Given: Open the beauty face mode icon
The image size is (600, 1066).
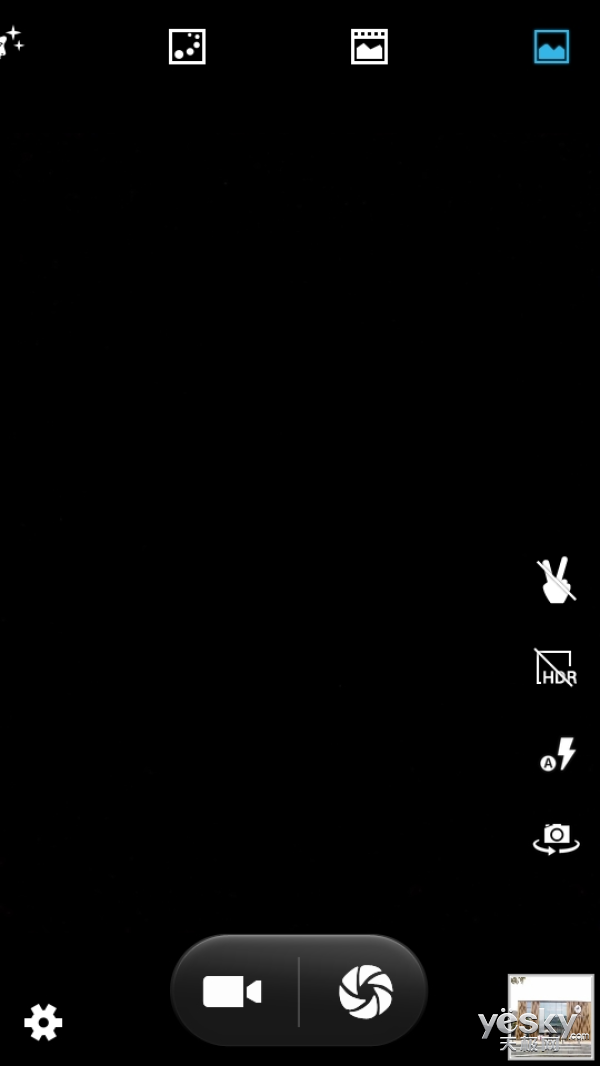Looking at the screenshot, I should (11, 43).
